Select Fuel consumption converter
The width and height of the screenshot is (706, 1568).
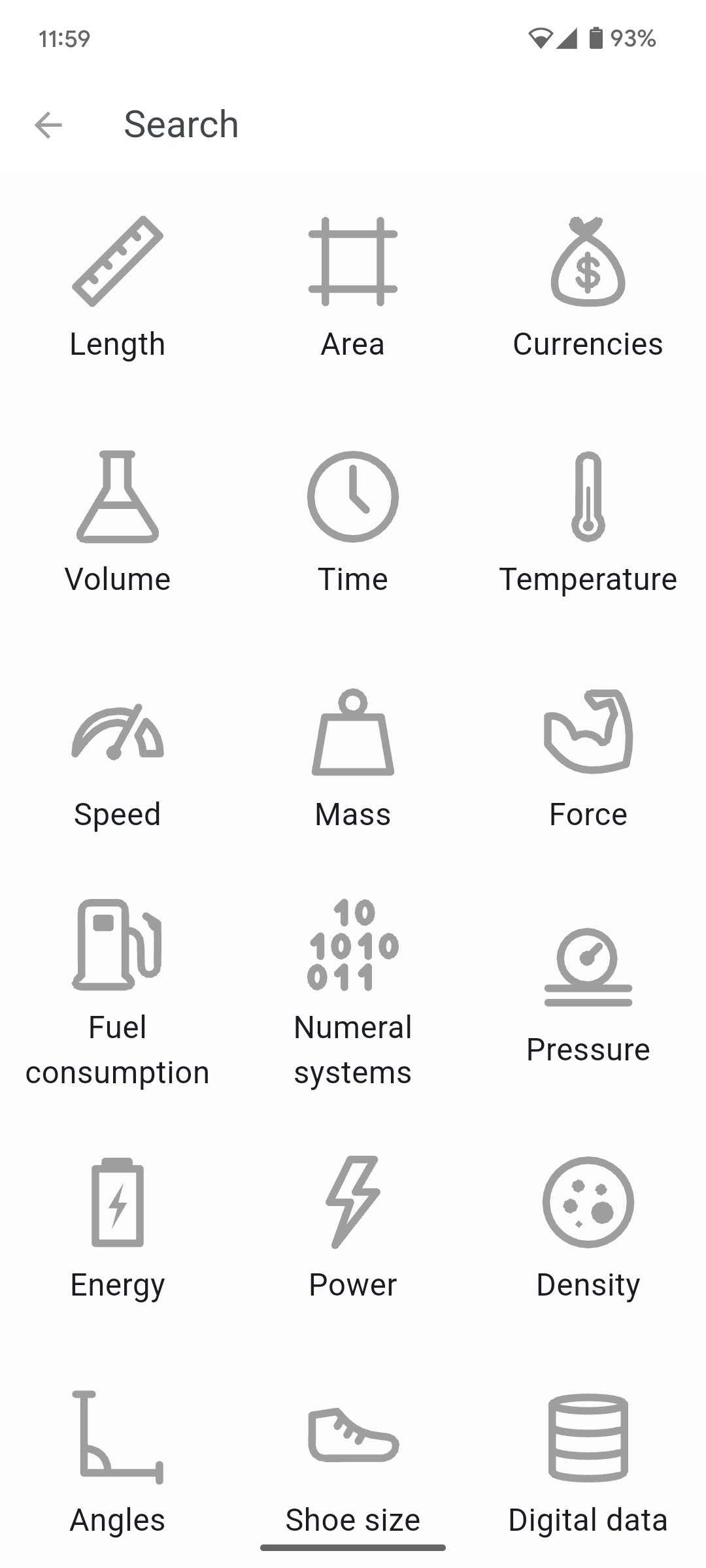click(118, 993)
